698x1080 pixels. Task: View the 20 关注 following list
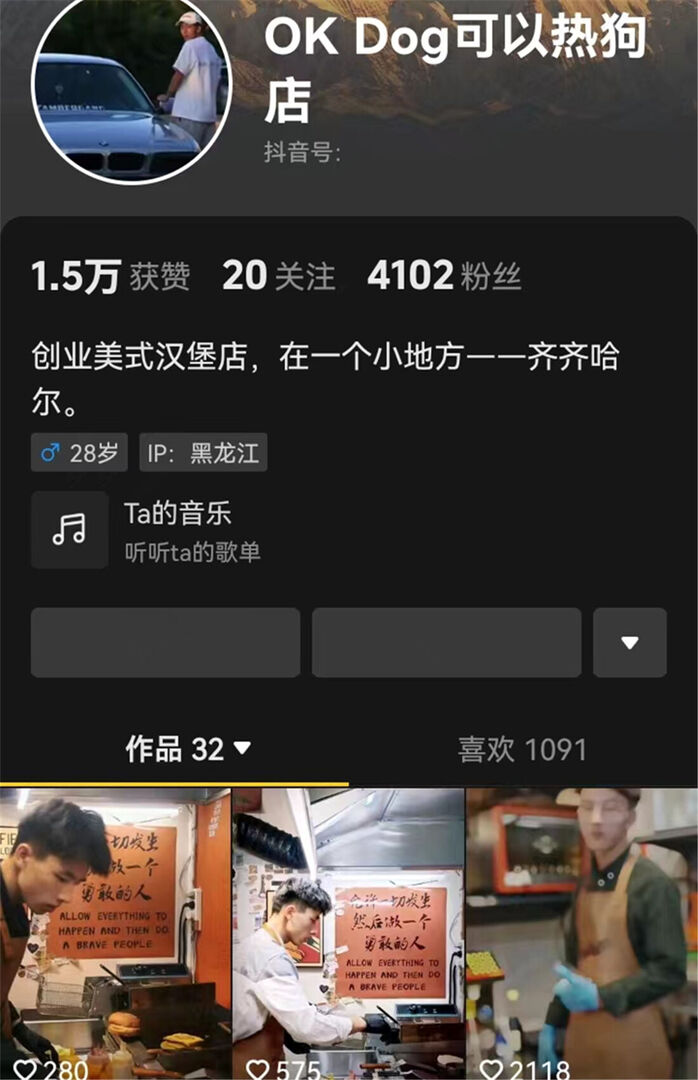pyautogui.click(x=278, y=276)
